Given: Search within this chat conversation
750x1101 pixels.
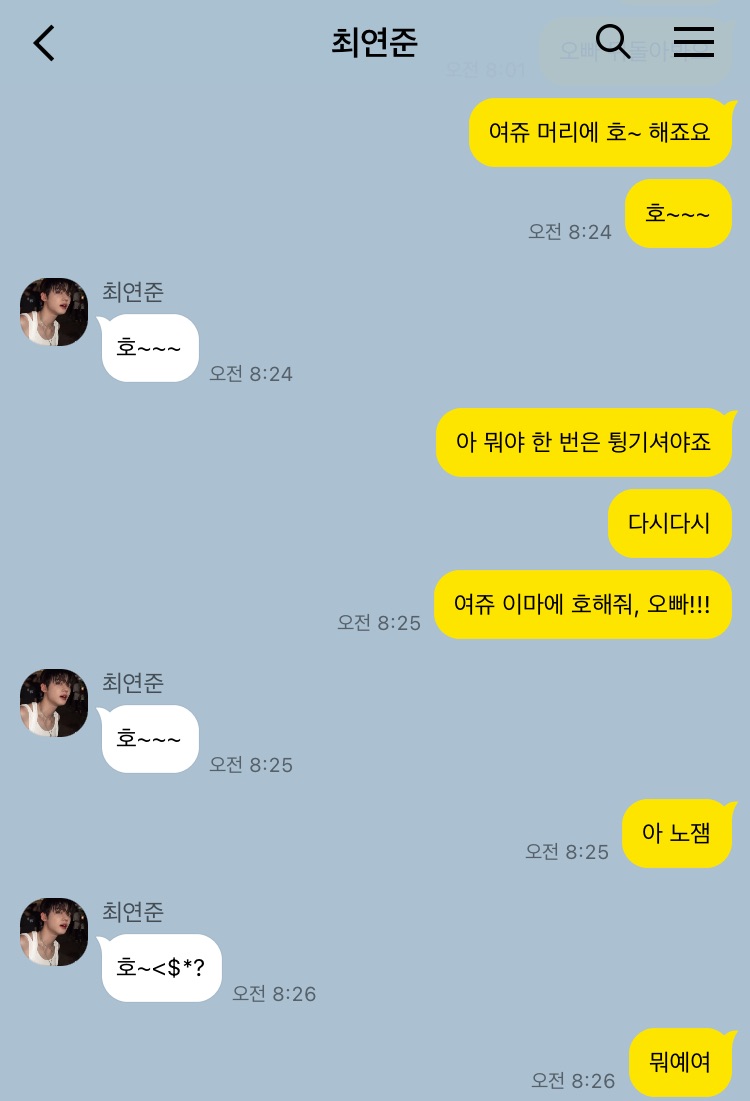Looking at the screenshot, I should click(612, 42).
